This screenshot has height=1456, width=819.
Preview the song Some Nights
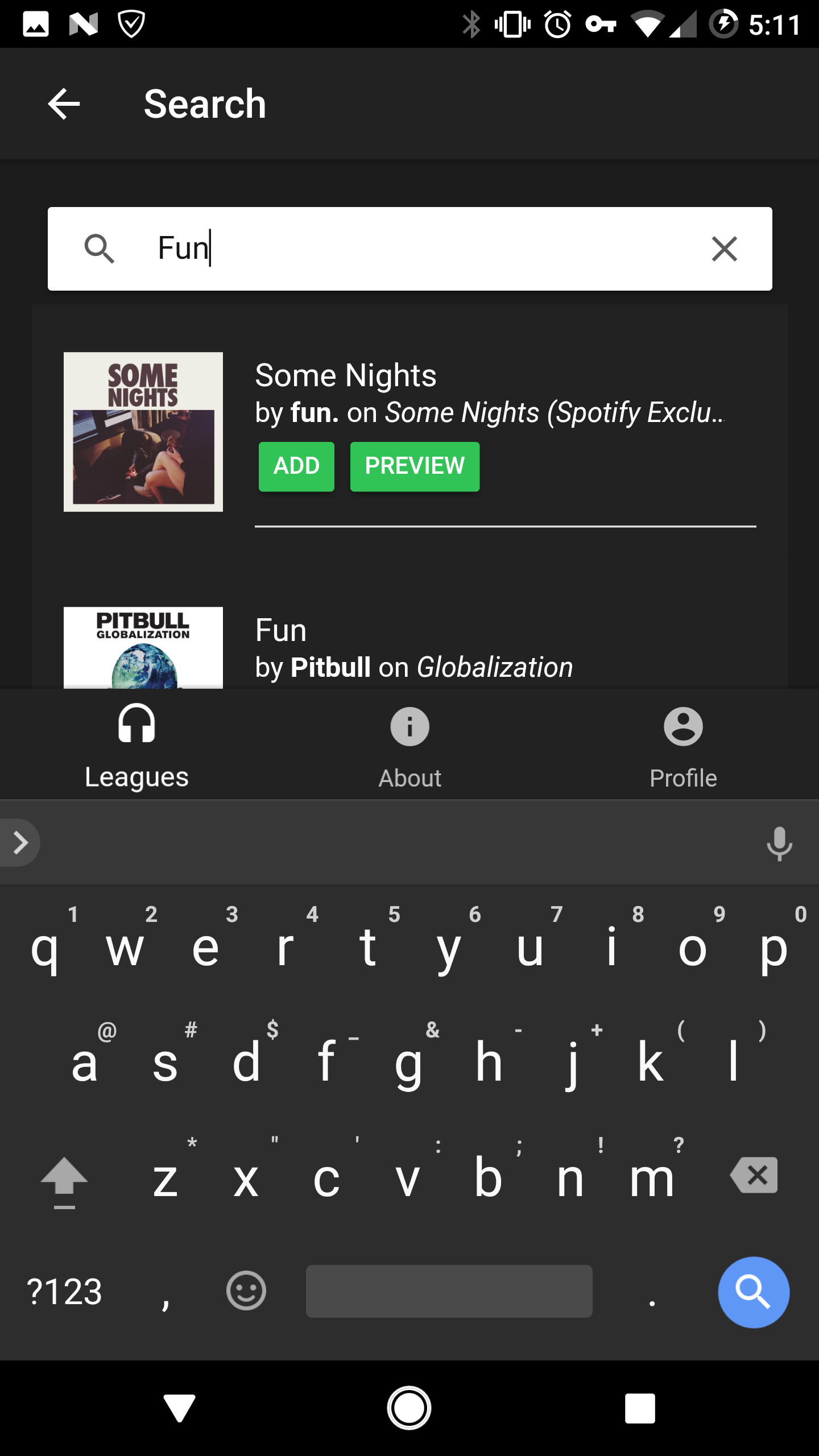415,466
